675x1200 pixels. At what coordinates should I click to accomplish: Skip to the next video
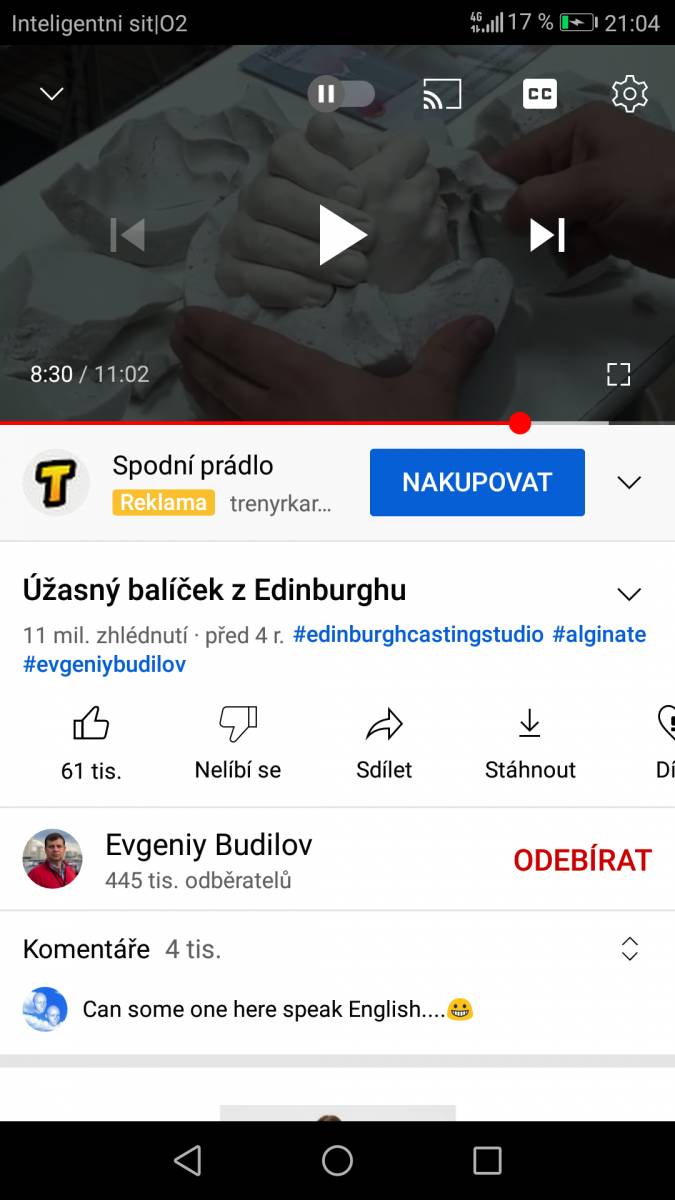(x=547, y=235)
